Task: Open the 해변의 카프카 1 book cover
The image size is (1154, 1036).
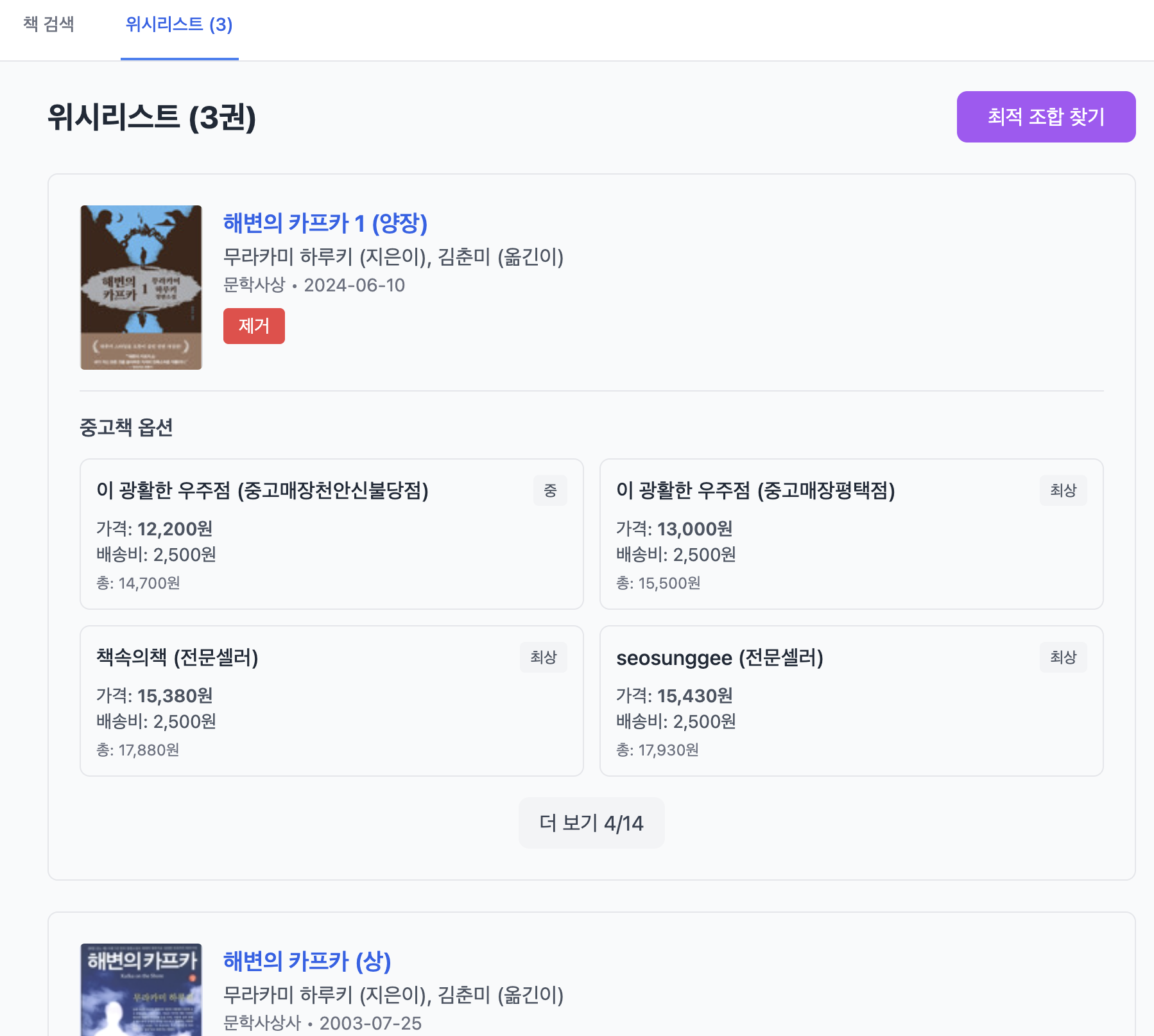Action: pos(141,287)
